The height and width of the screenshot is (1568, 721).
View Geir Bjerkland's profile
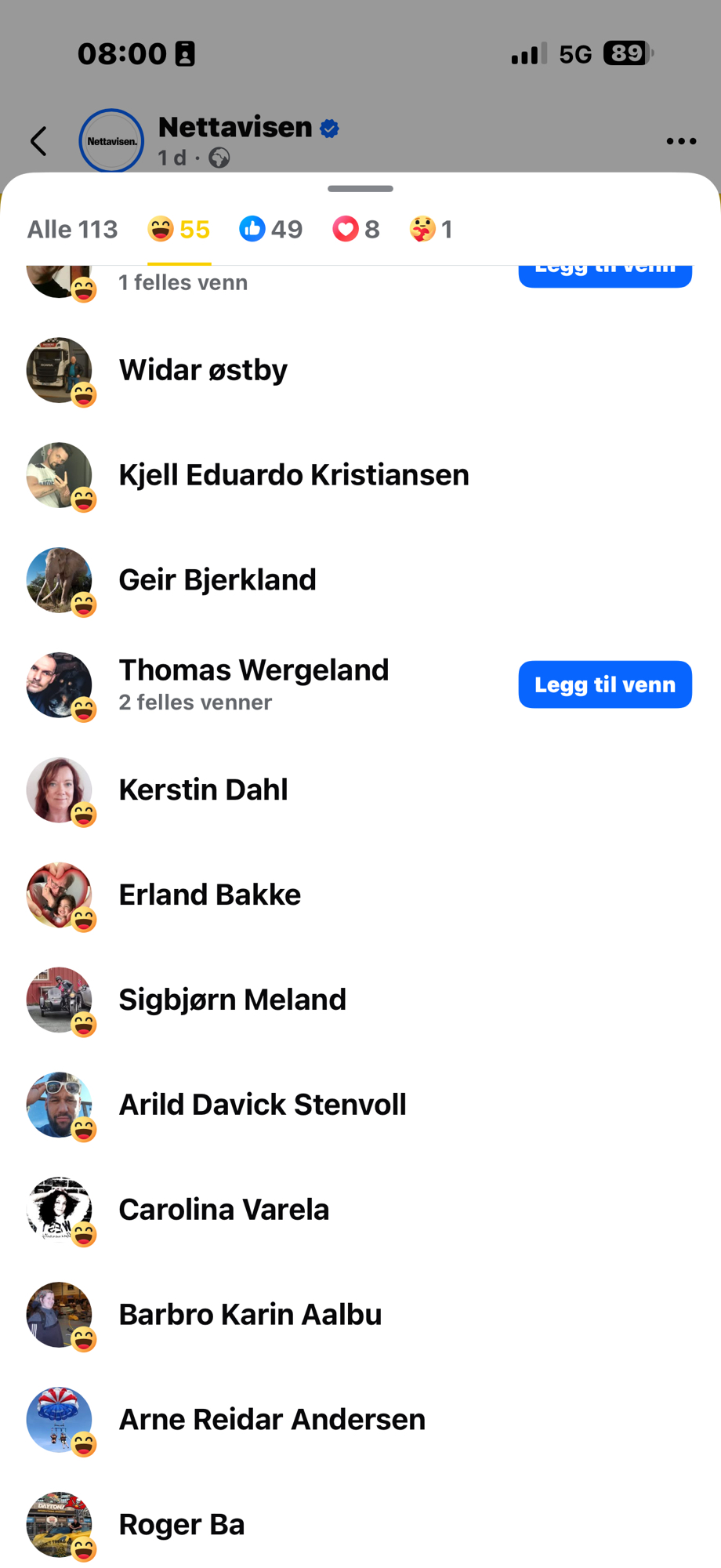[x=217, y=580]
